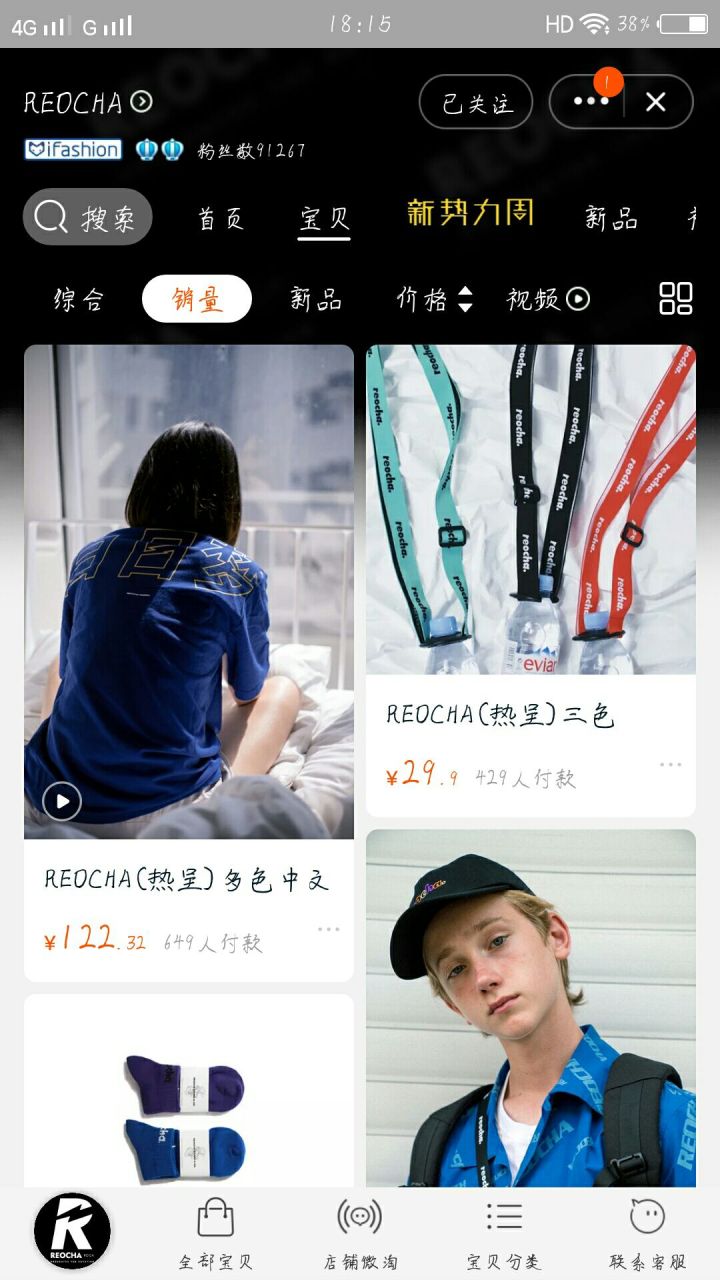The image size is (720, 1280).
Task: Close the shop page with X
Action: pyautogui.click(x=656, y=102)
